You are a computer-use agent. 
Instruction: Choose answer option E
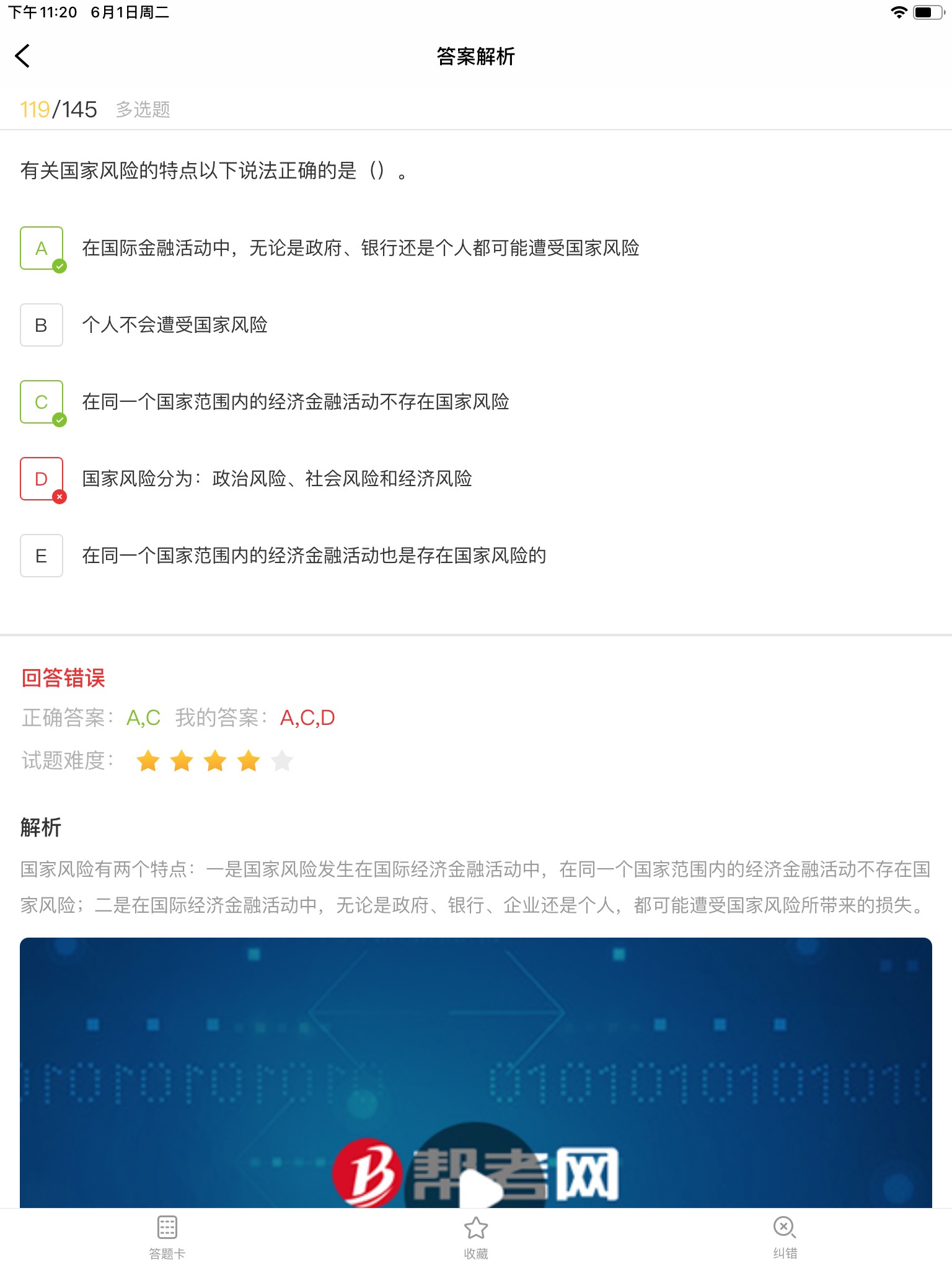(42, 556)
